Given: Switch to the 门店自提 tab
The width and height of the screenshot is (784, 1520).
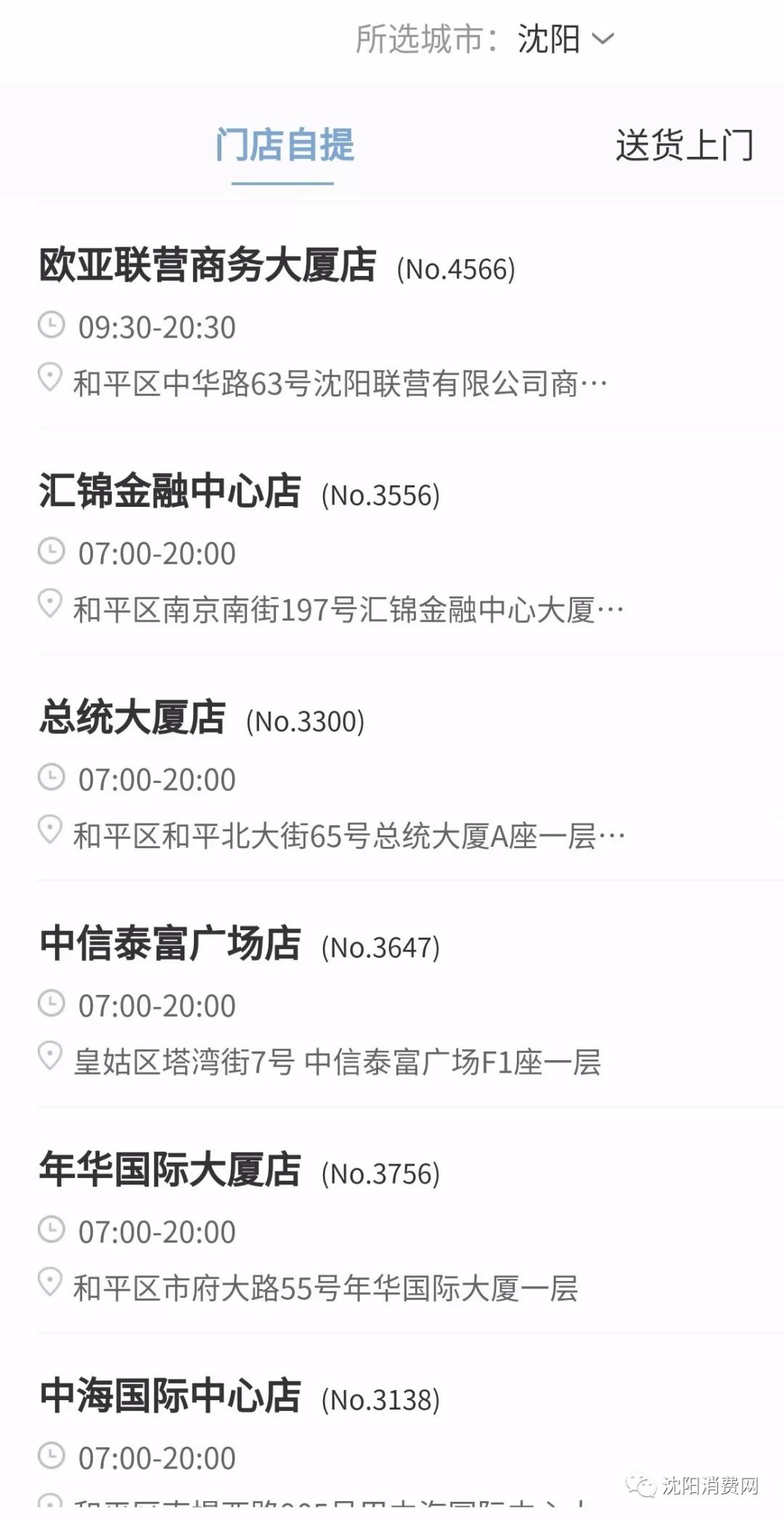Looking at the screenshot, I should [285, 145].
